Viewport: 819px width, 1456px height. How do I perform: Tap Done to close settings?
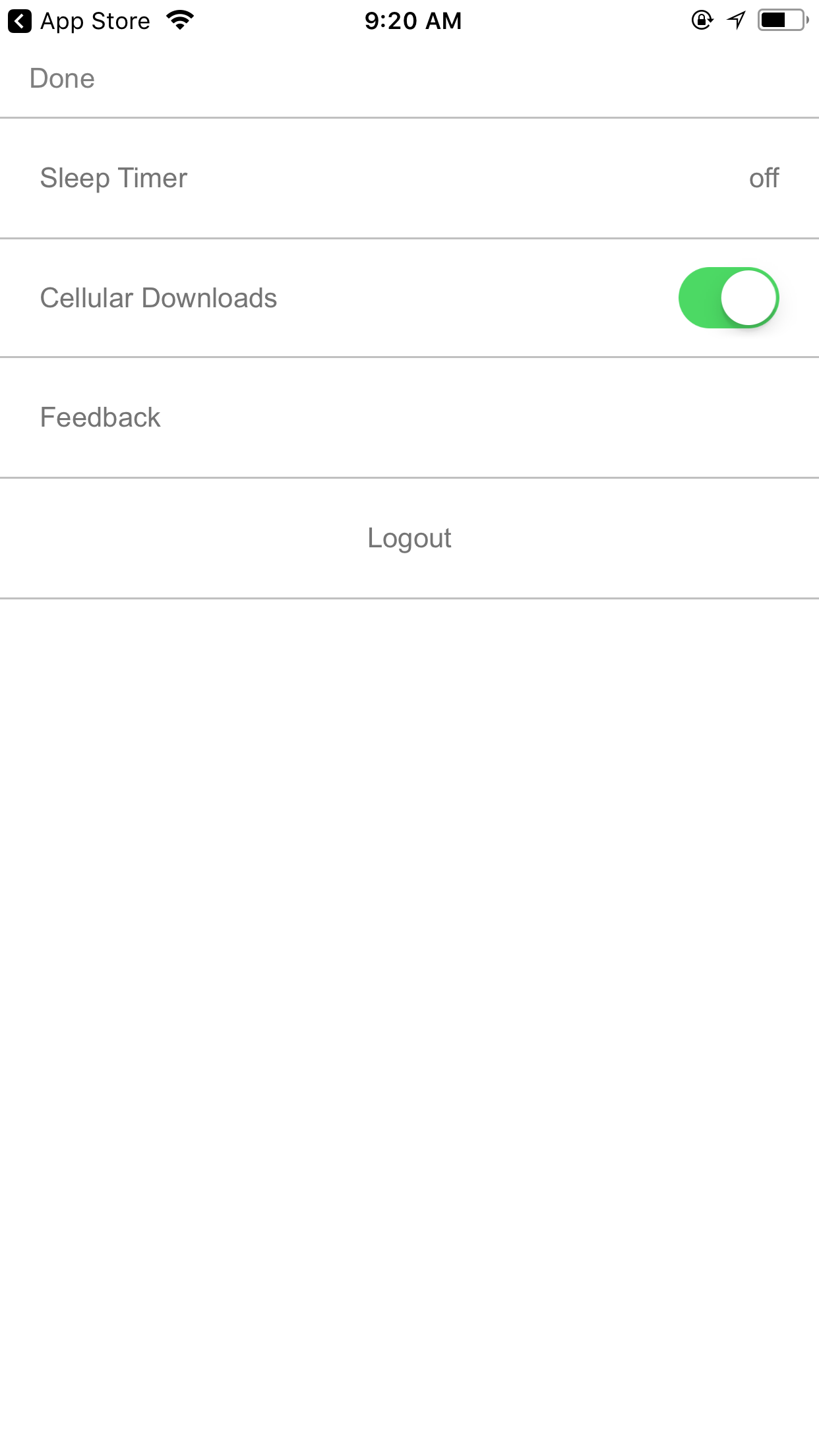(x=62, y=78)
